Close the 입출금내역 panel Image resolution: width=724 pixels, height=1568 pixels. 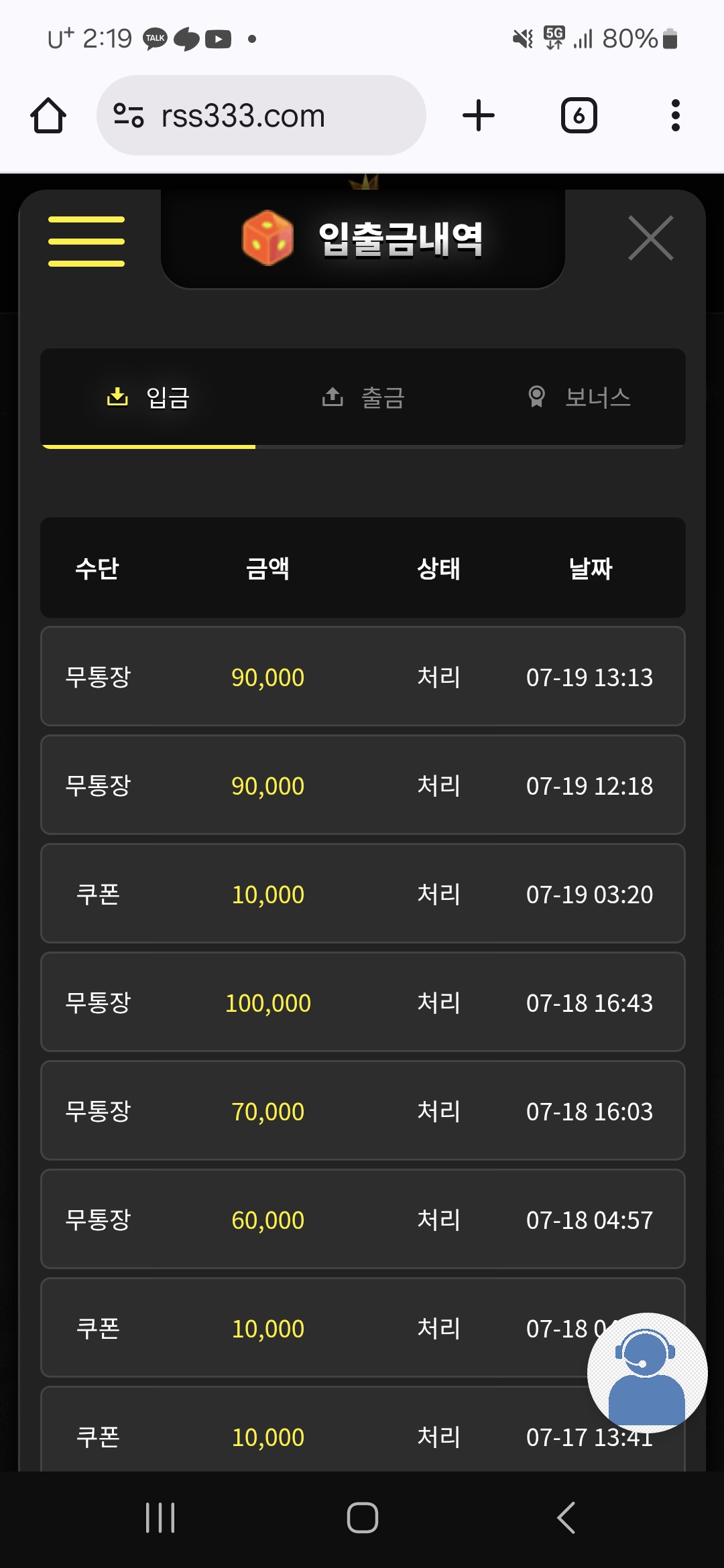[x=650, y=238]
